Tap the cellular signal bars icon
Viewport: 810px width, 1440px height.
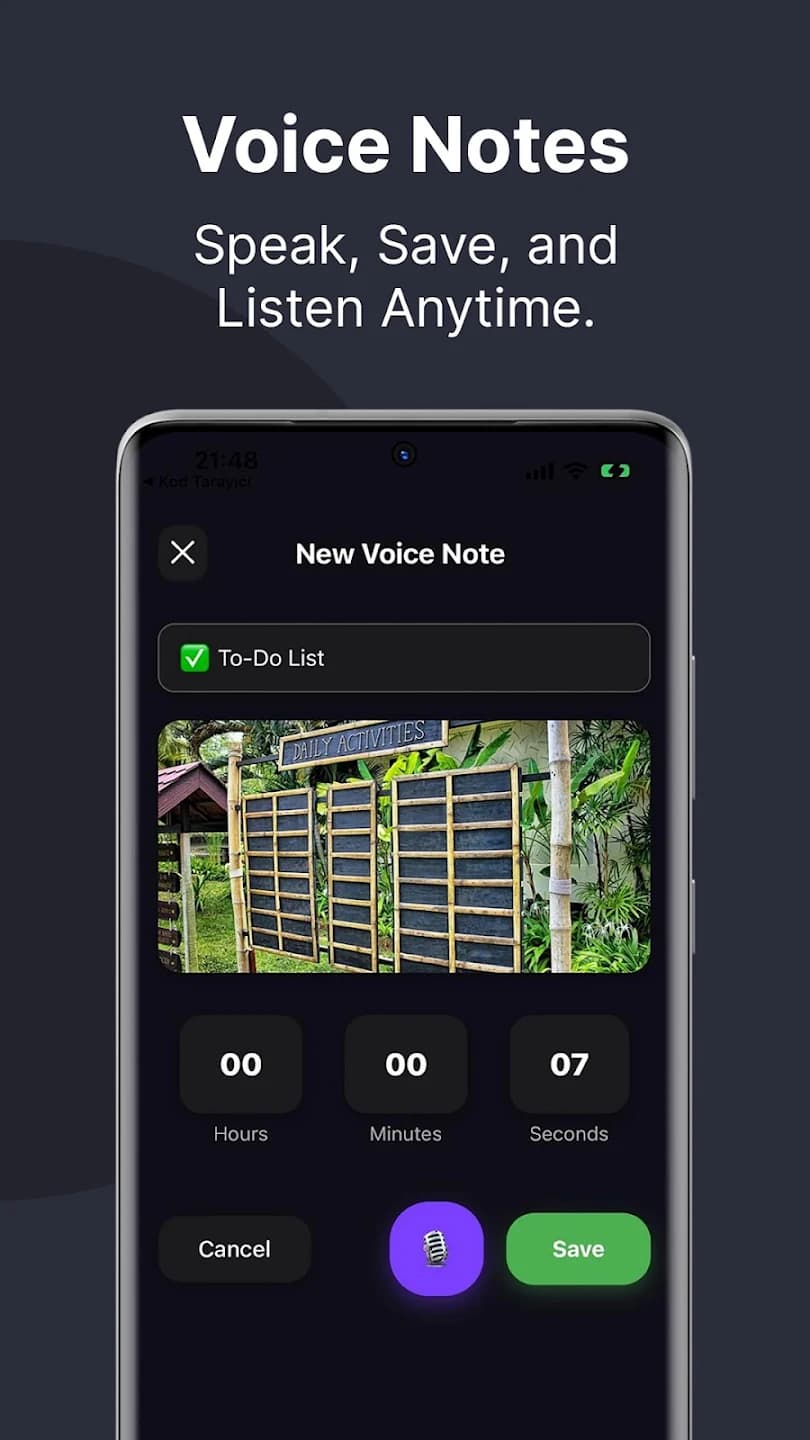coord(540,470)
